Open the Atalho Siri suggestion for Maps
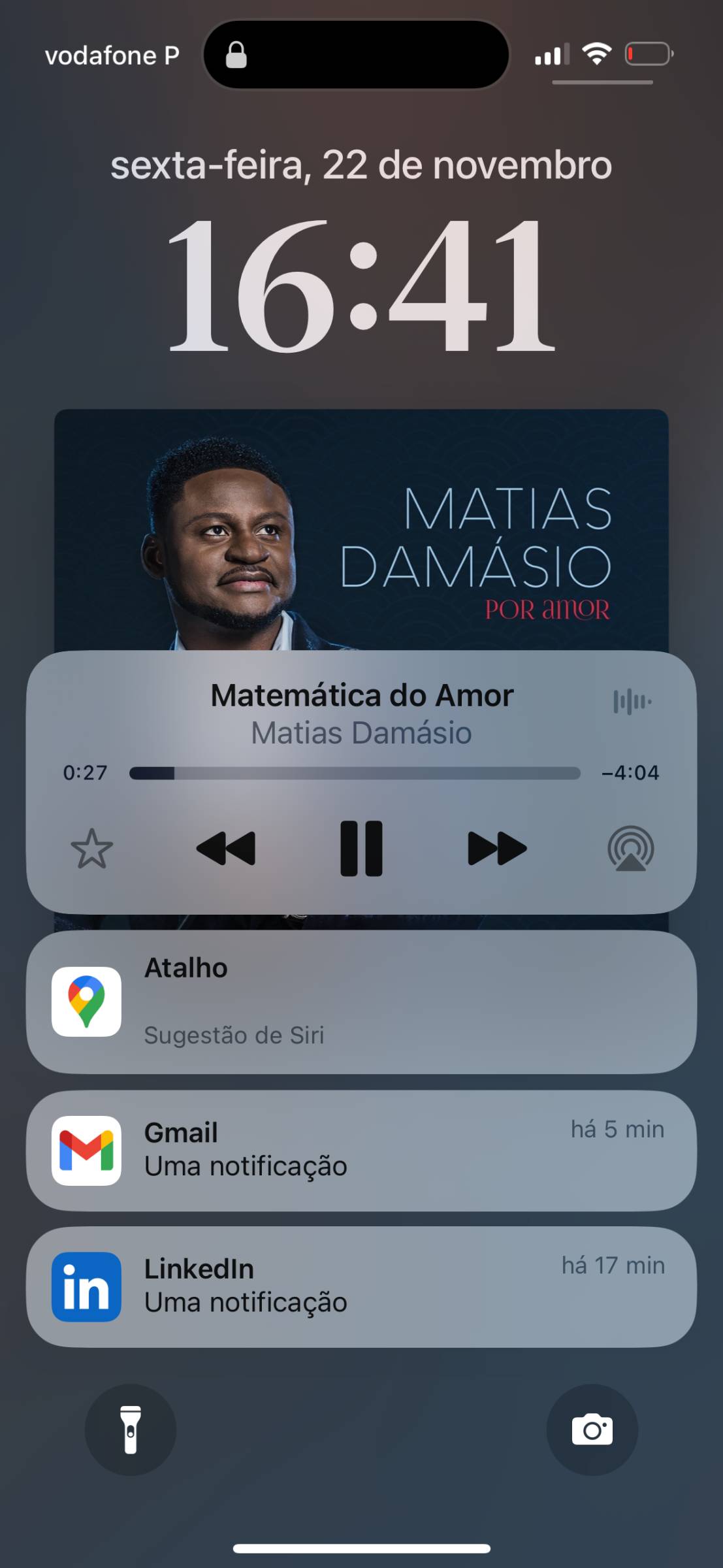723x1568 pixels. coord(361,1002)
